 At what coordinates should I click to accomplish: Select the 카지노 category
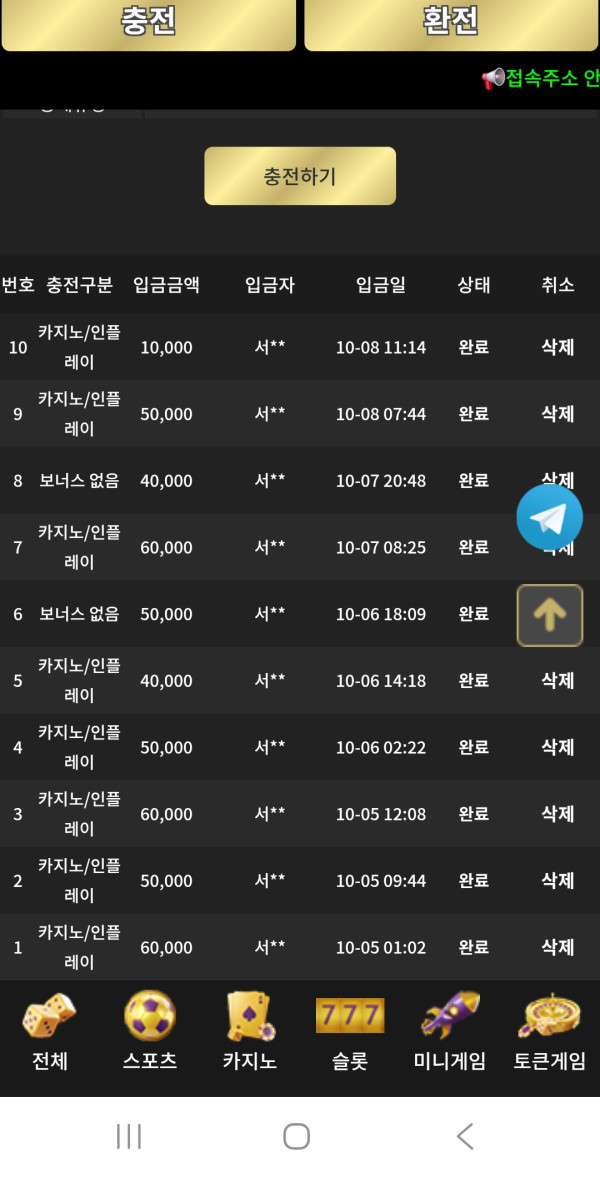(x=250, y=1030)
